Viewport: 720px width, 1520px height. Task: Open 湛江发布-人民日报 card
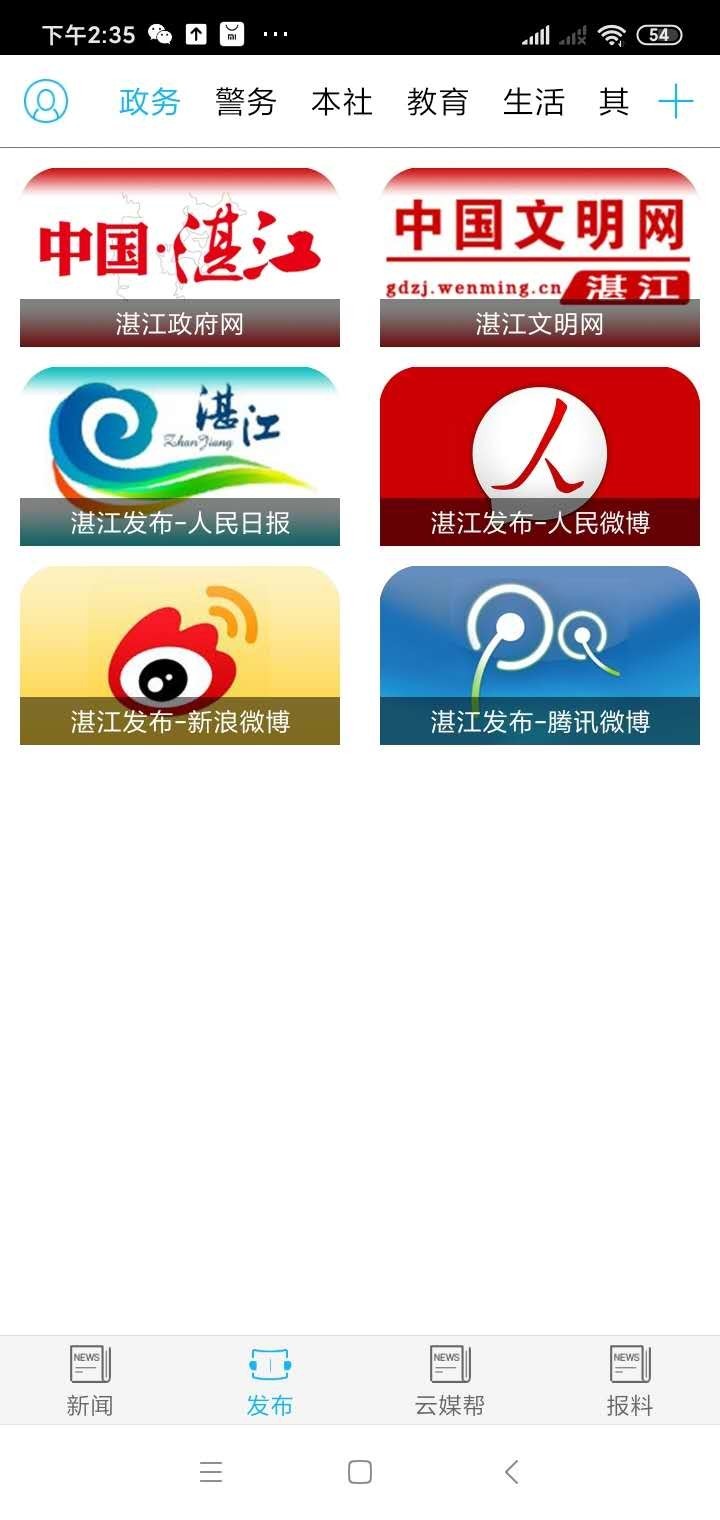180,457
